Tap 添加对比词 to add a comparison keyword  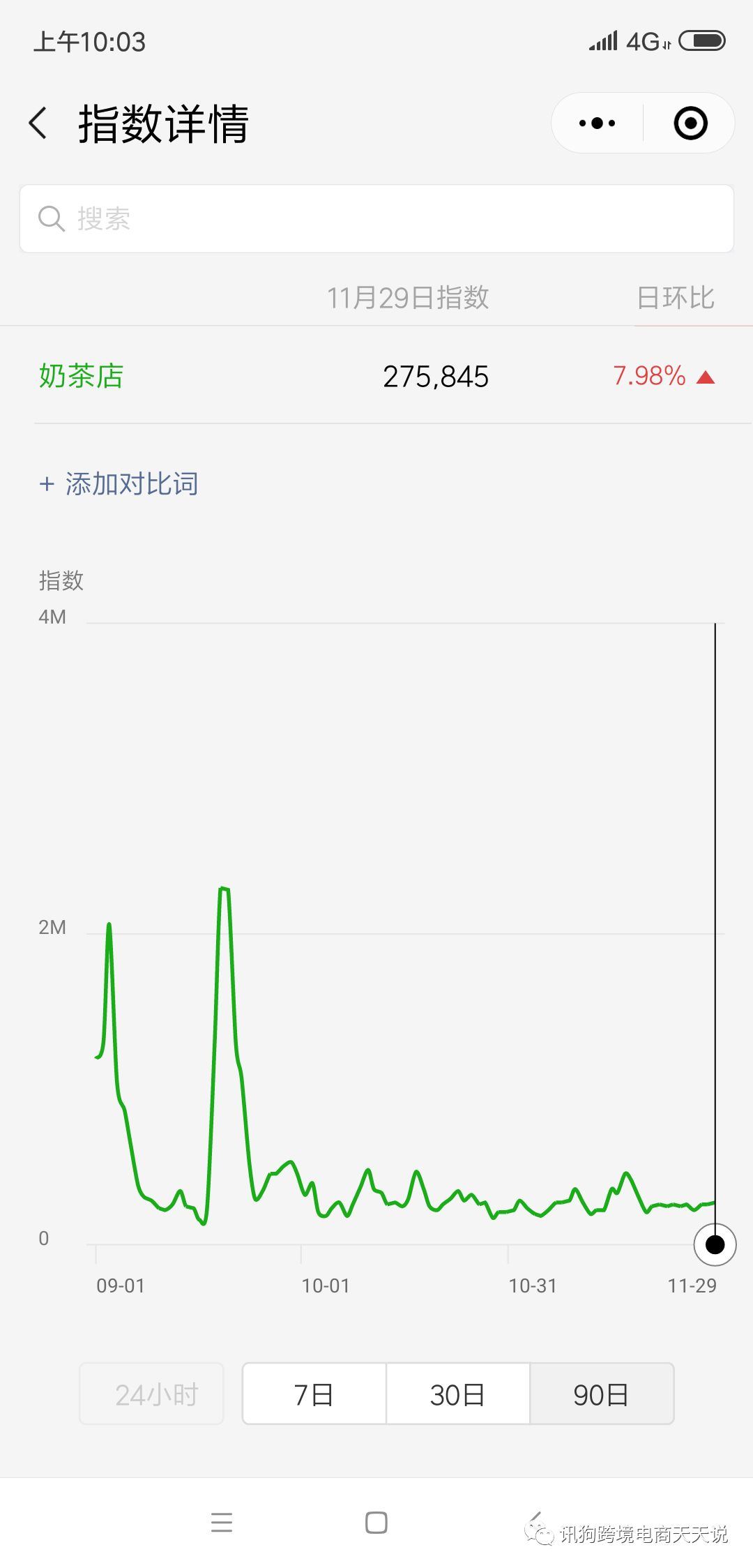click(119, 483)
